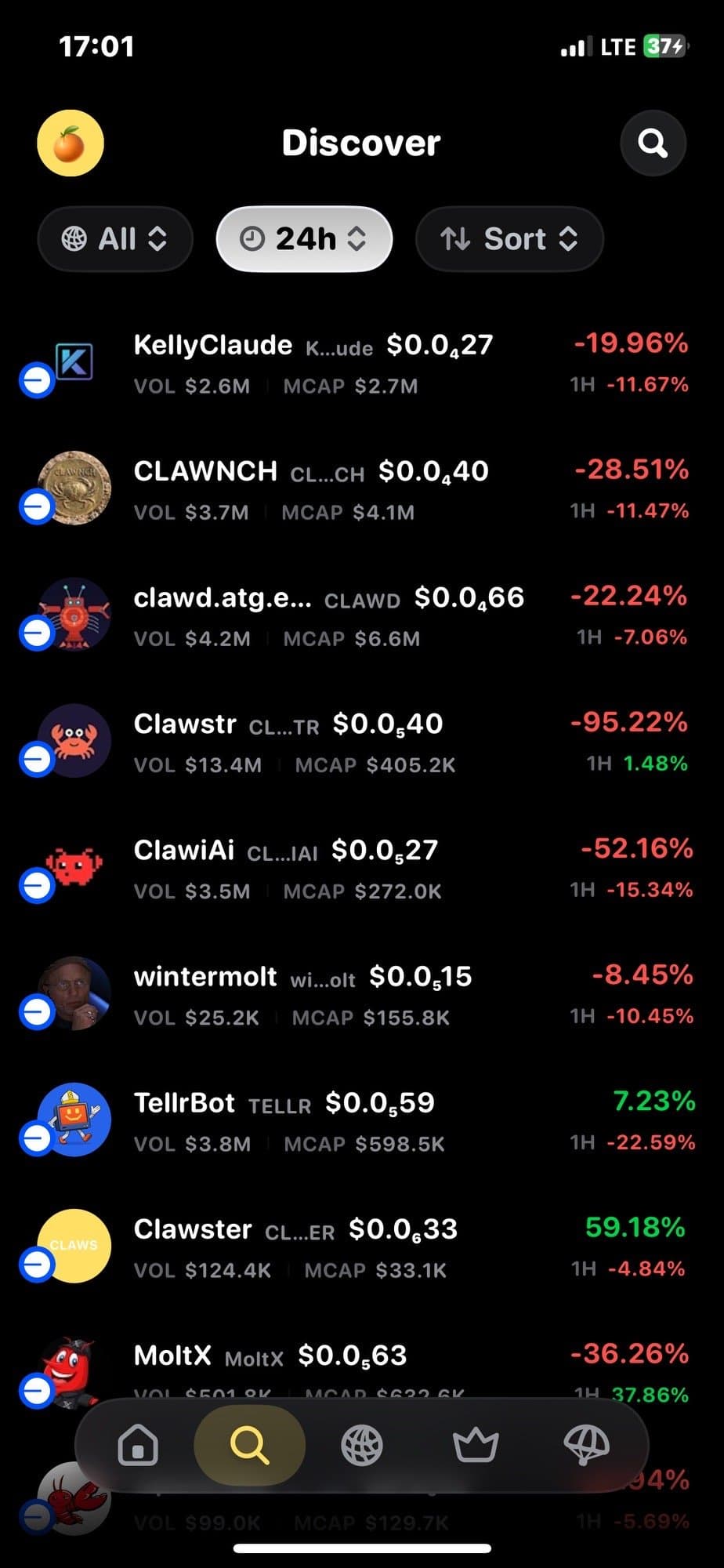Viewport: 724px width, 1568px height.
Task: Open the orange profile avatar
Action: [71, 143]
